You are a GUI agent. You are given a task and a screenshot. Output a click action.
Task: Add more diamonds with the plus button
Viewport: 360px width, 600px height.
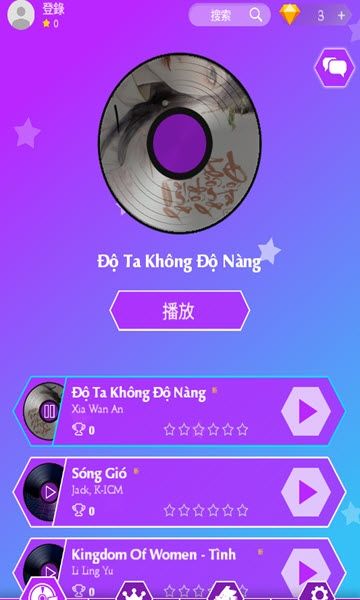pyautogui.click(x=341, y=15)
